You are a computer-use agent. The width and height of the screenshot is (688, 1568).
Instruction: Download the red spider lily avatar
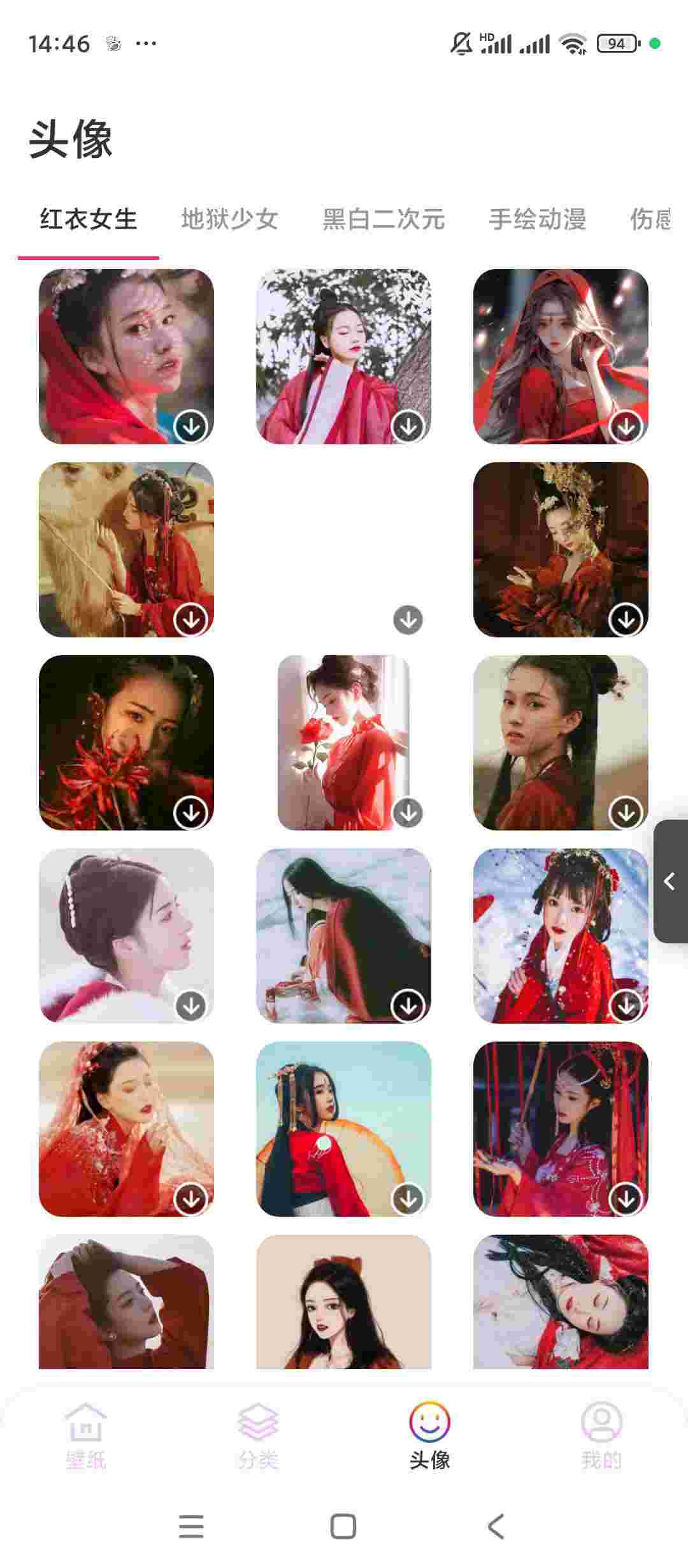coord(191,812)
